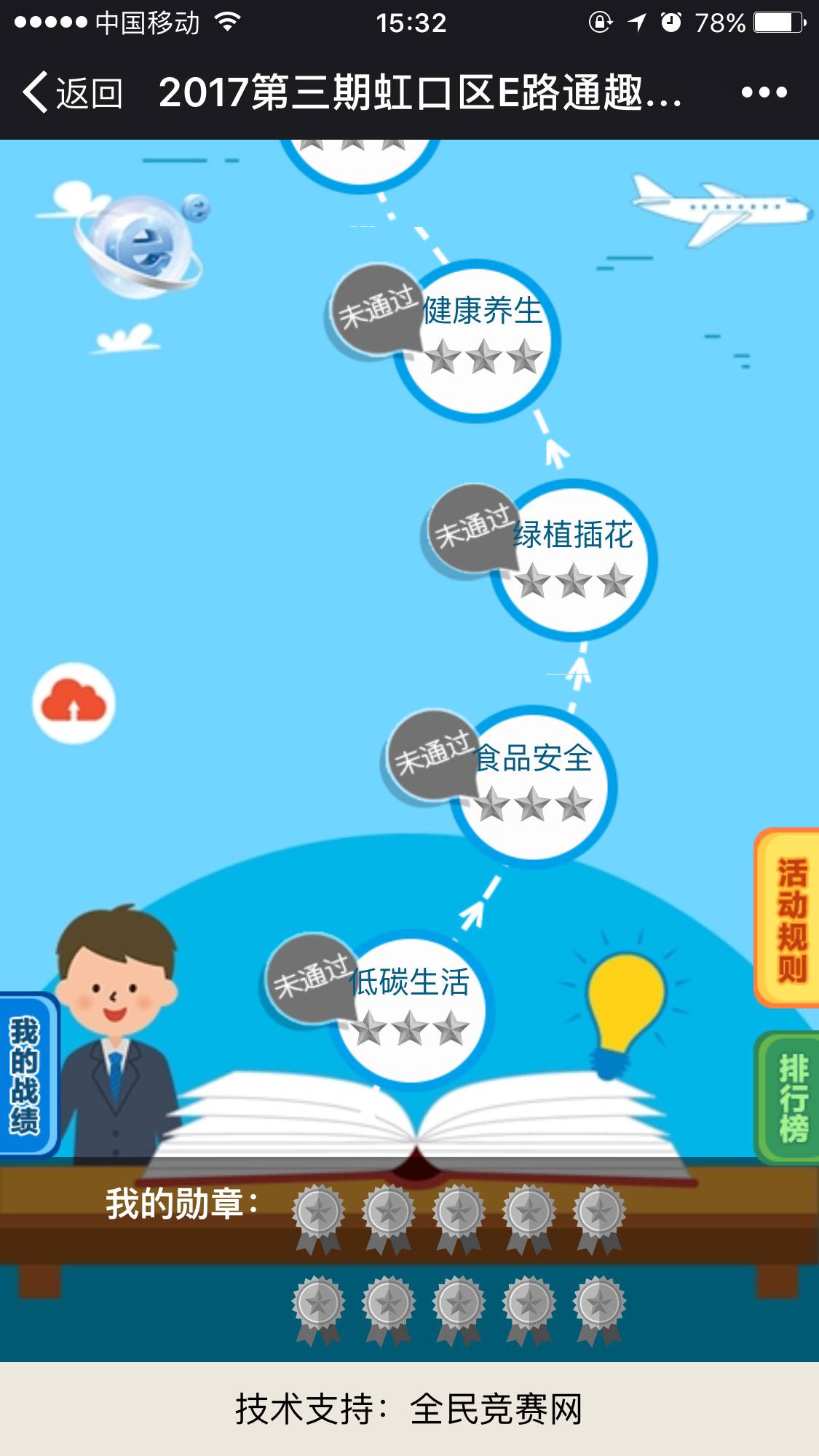The image size is (819, 1456).
Task: Enter the 低碳生活 level
Action: [411, 1009]
